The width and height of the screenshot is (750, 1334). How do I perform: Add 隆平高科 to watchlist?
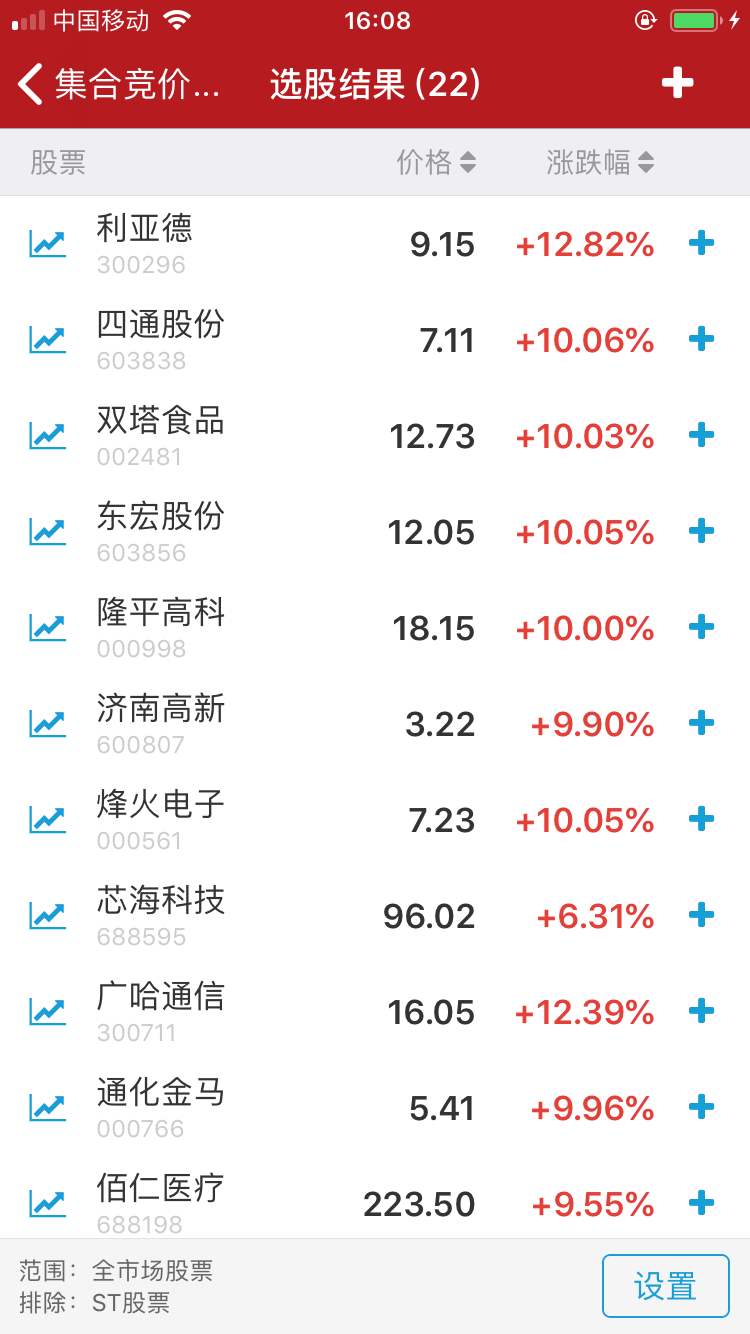coord(702,626)
